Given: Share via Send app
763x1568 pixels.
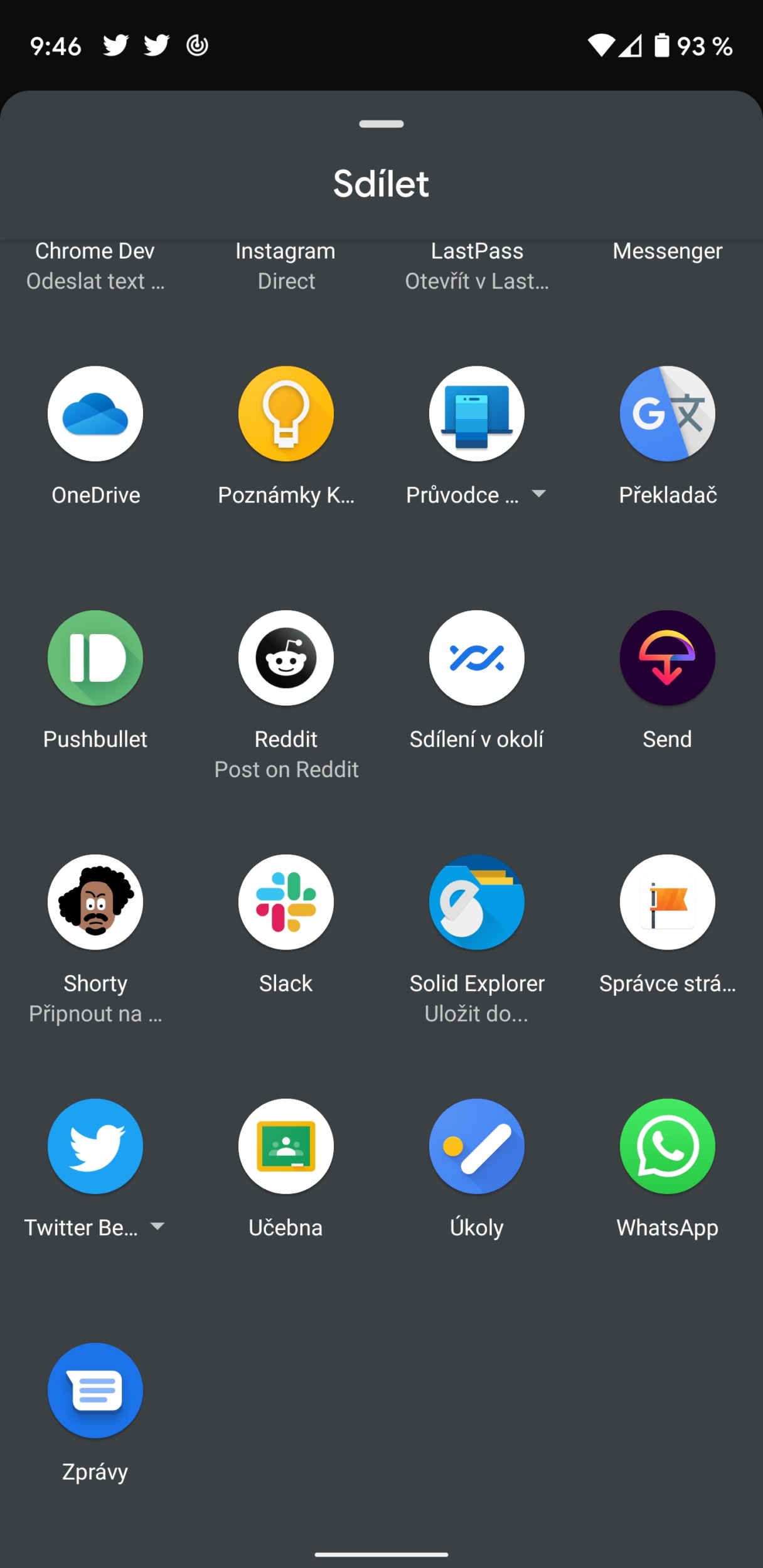Looking at the screenshot, I should tap(668, 658).
